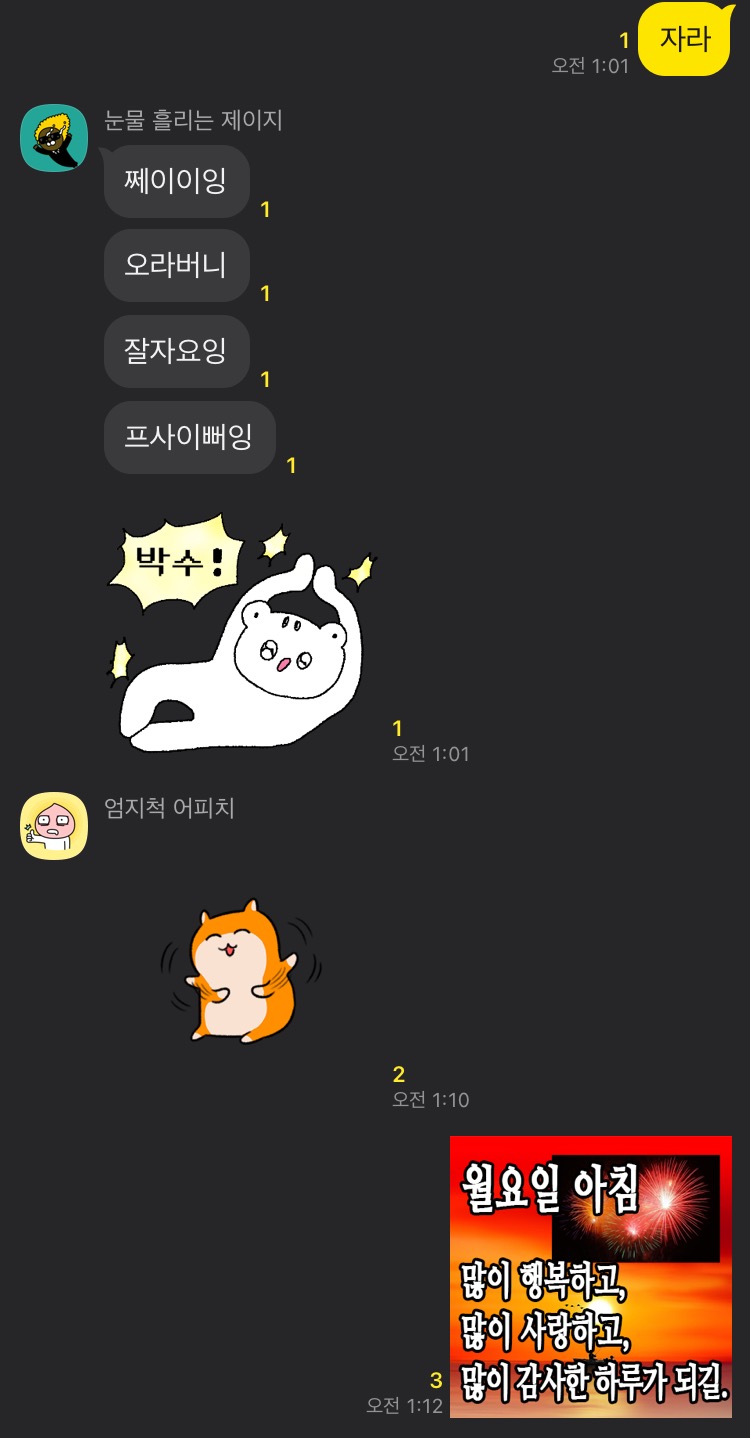Tap the unread count 1 beside 프사이뻐잉

point(290,465)
